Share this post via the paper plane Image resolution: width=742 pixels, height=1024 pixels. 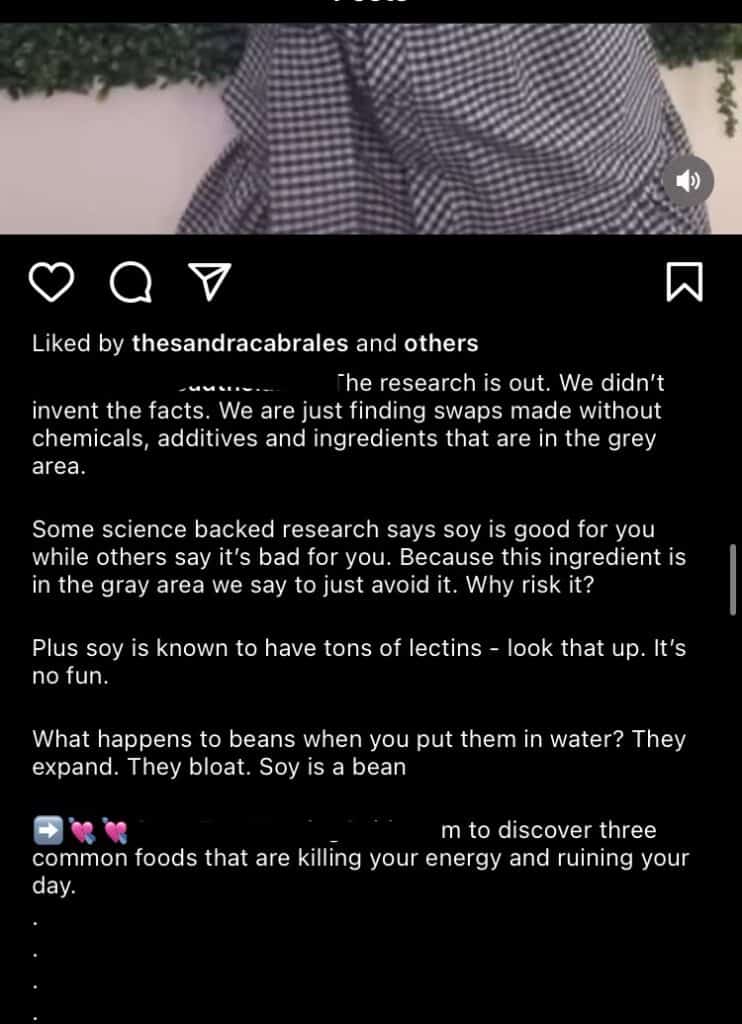210,282
